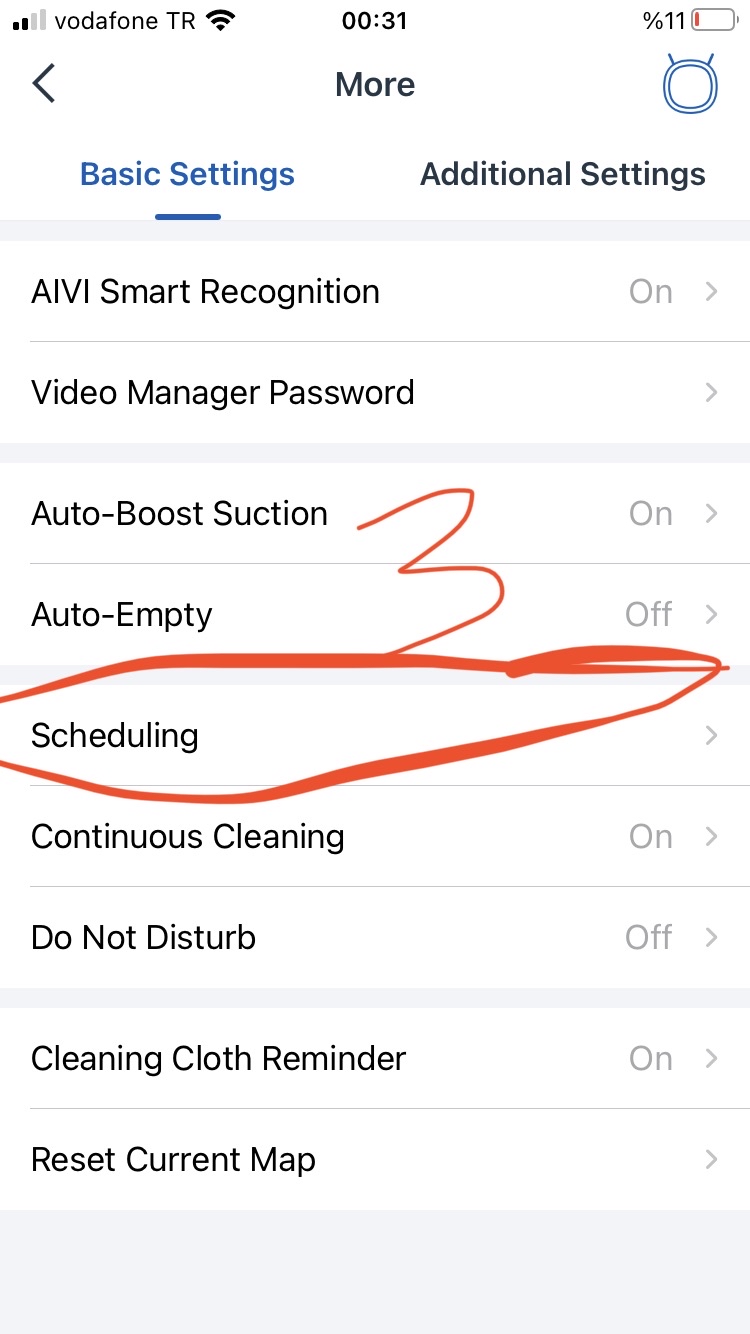Switch to the Additional Settings tab
The width and height of the screenshot is (750, 1334).
coord(563,174)
